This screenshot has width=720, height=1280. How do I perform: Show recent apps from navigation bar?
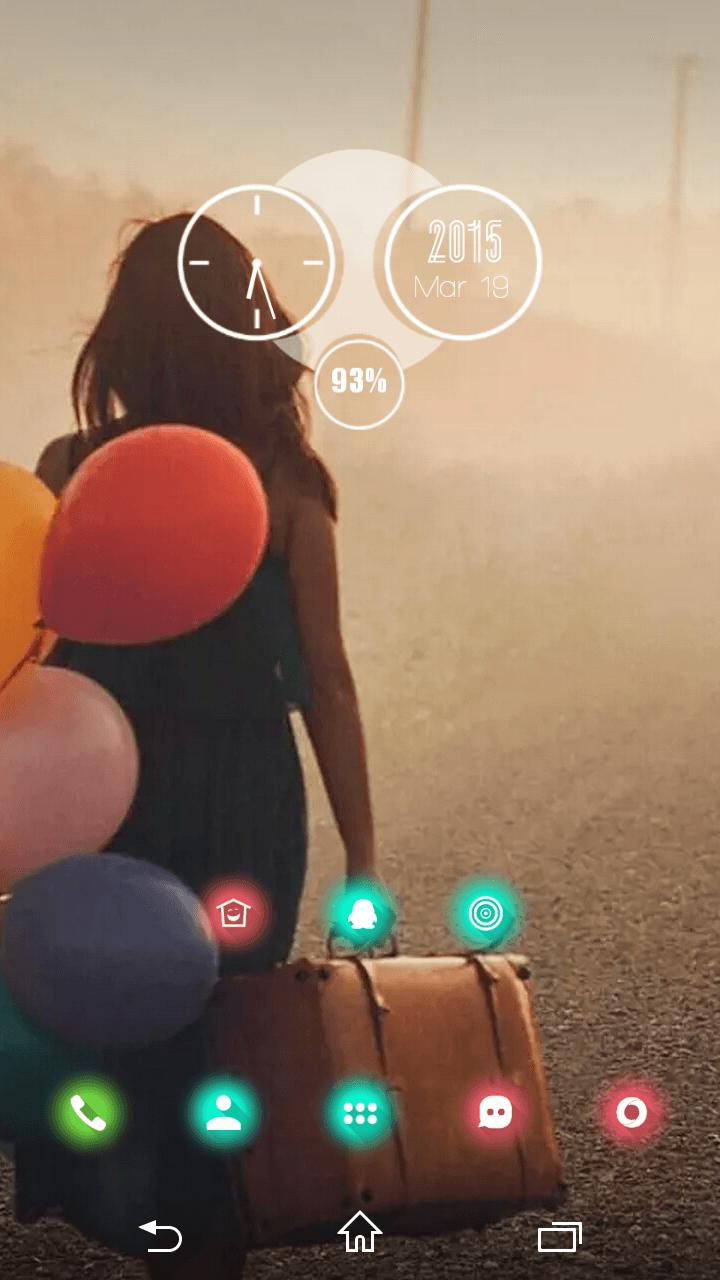[x=559, y=1237]
